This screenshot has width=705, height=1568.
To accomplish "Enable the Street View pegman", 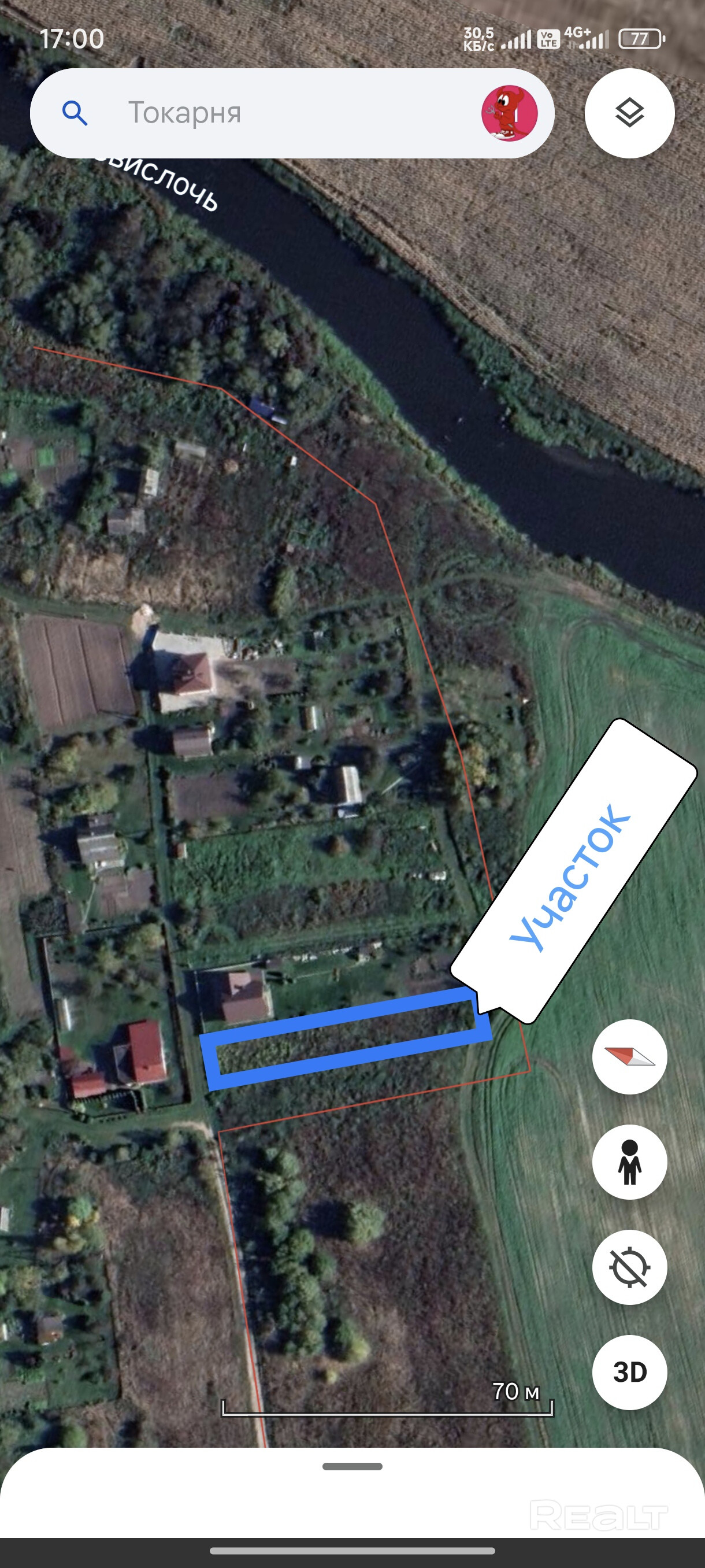I will [629, 1162].
